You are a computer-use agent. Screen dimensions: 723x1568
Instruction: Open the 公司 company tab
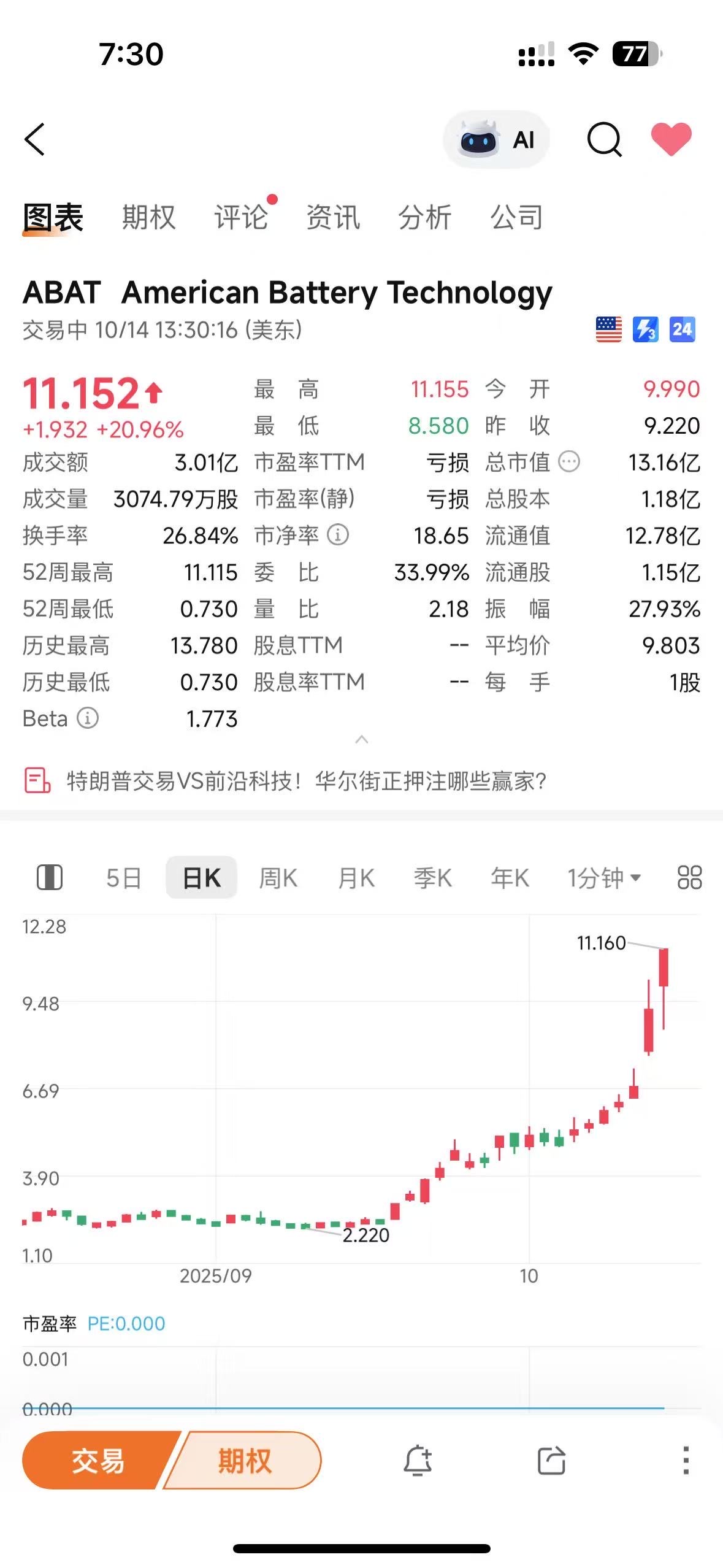(517, 218)
